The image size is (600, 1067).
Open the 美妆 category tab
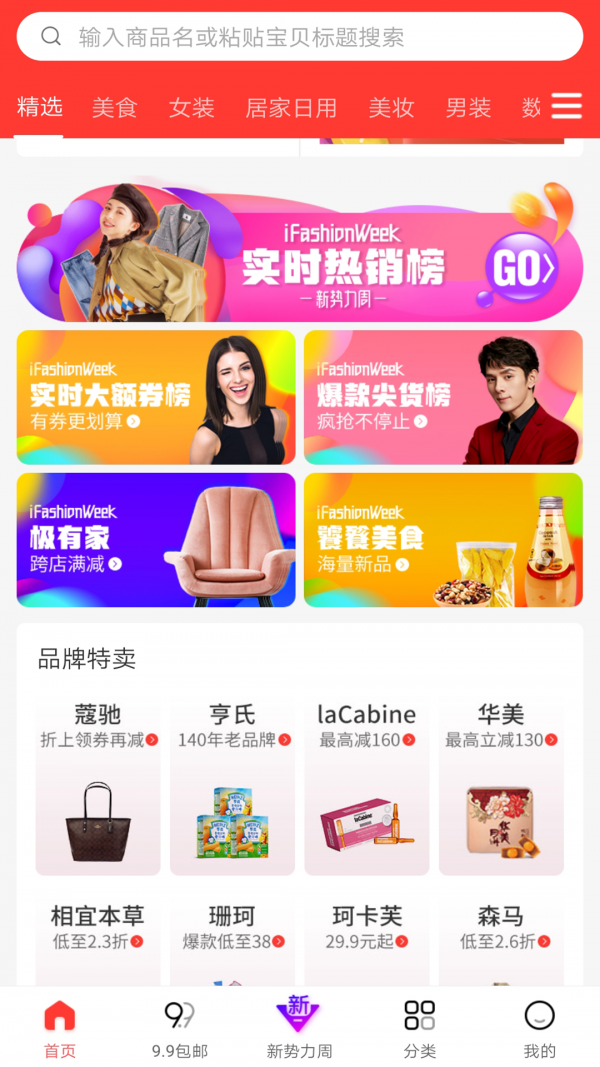point(391,108)
